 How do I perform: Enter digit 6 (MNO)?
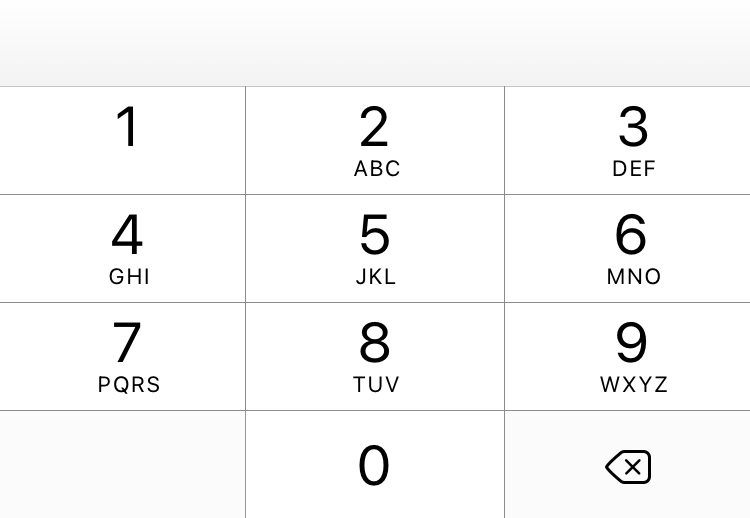[628, 248]
